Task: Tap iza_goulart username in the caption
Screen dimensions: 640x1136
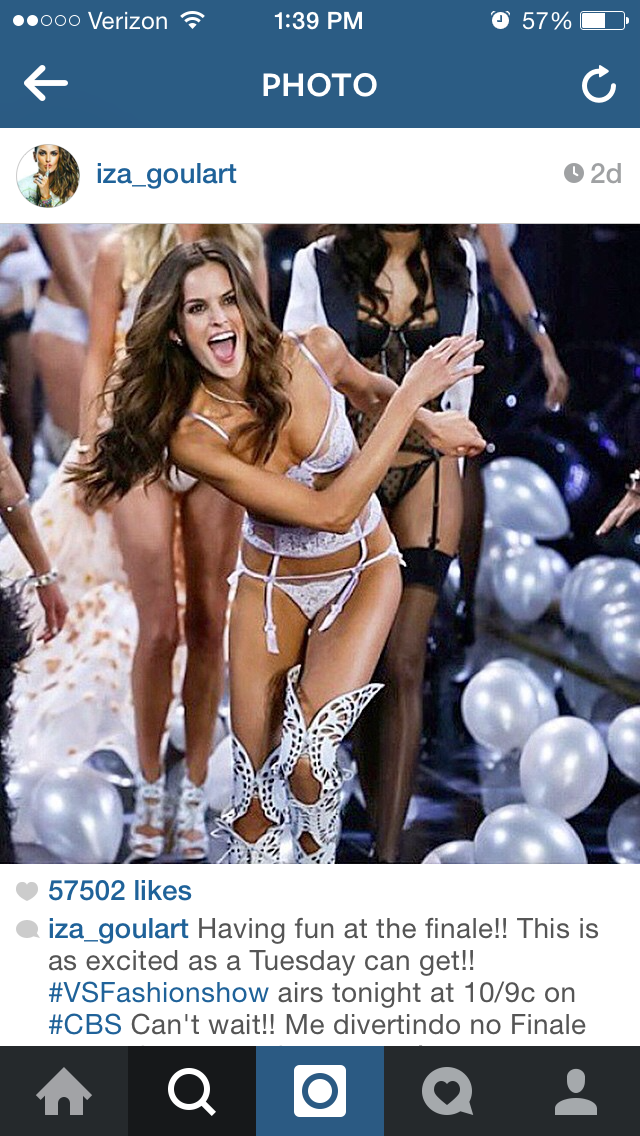Action: click(x=118, y=929)
